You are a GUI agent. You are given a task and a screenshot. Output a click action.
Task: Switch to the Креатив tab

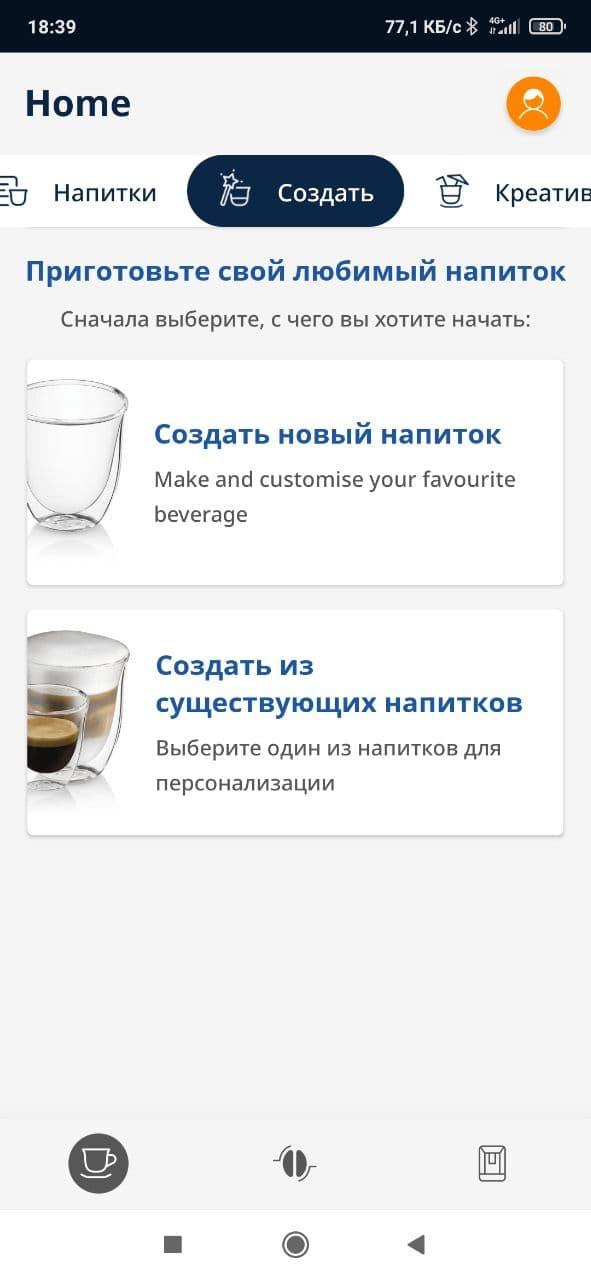pos(513,192)
